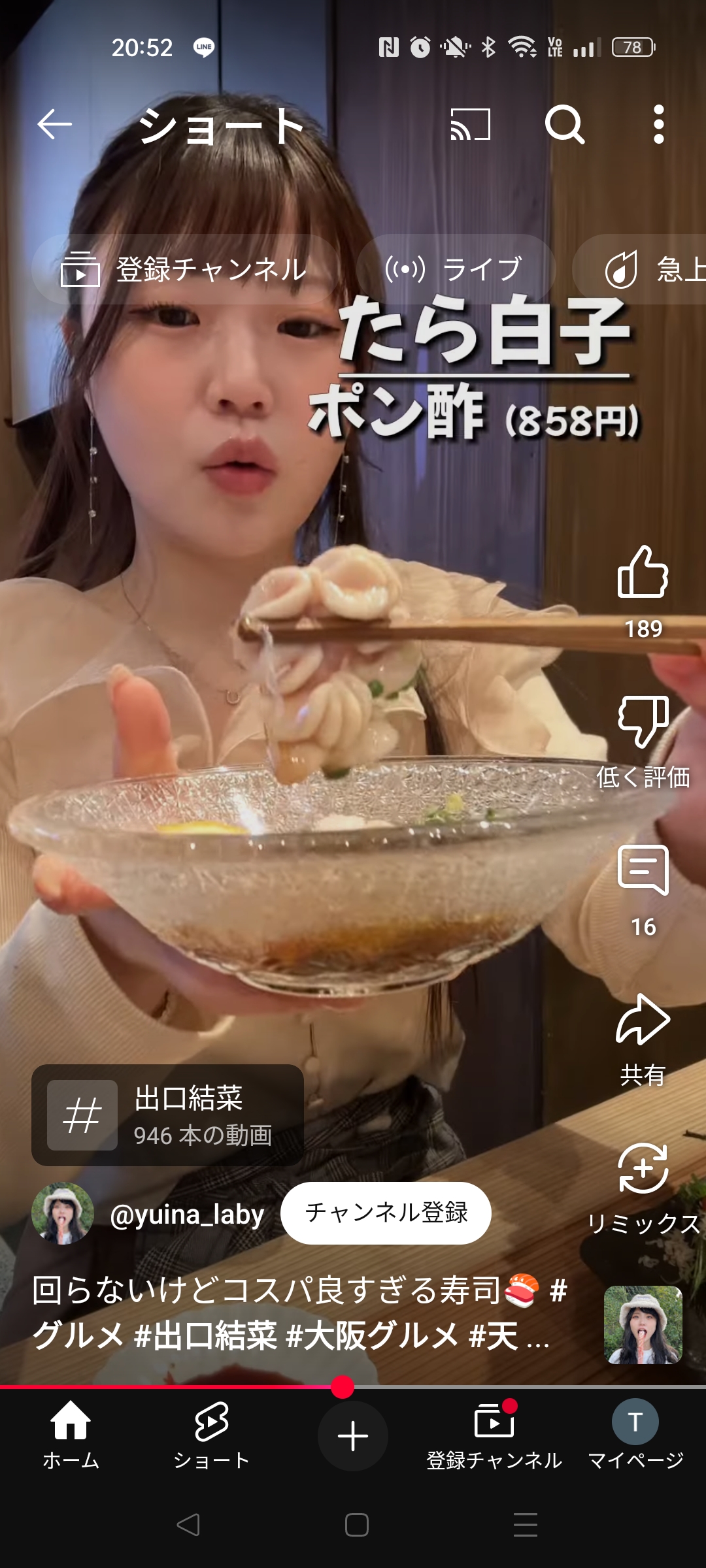Open the three-dot overflow menu
This screenshot has height=1568, width=706.
click(659, 124)
